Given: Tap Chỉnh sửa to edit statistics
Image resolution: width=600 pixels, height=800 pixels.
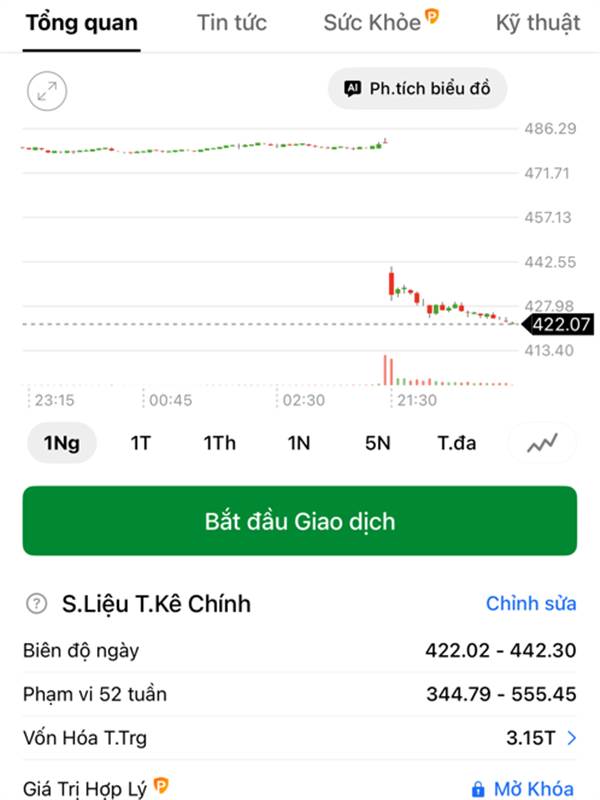Looking at the screenshot, I should pyautogui.click(x=531, y=604).
